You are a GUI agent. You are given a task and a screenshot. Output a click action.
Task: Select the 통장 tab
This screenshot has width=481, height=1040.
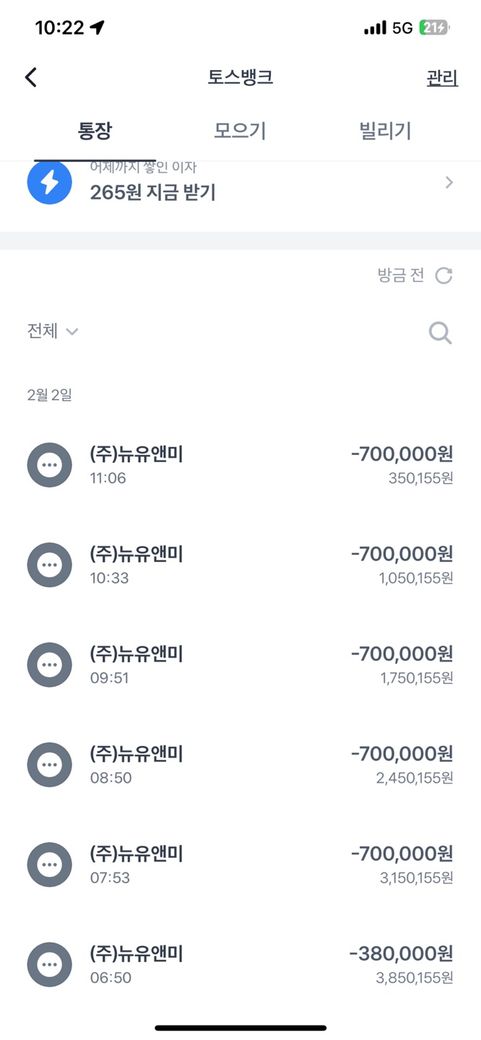[95, 130]
